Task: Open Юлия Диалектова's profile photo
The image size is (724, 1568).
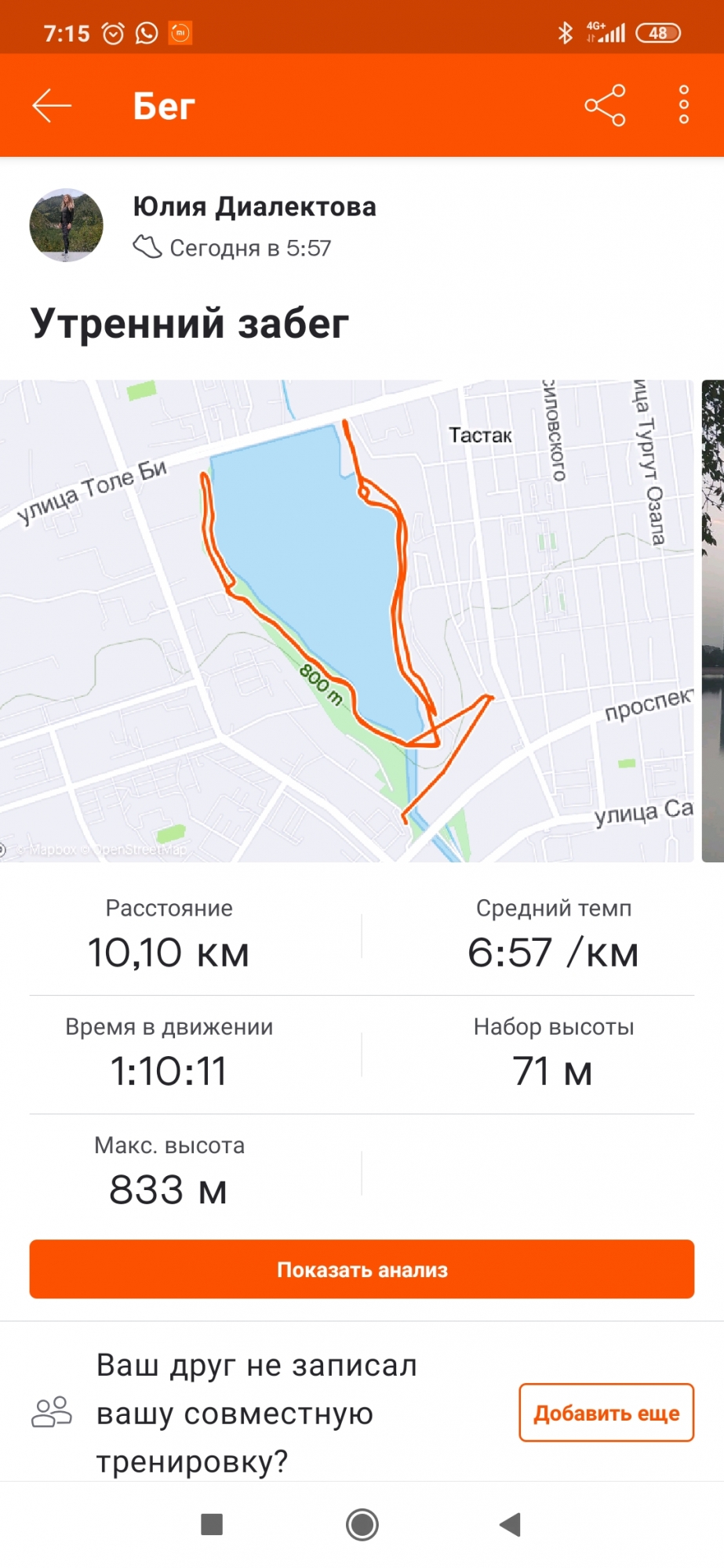Action: point(67,225)
